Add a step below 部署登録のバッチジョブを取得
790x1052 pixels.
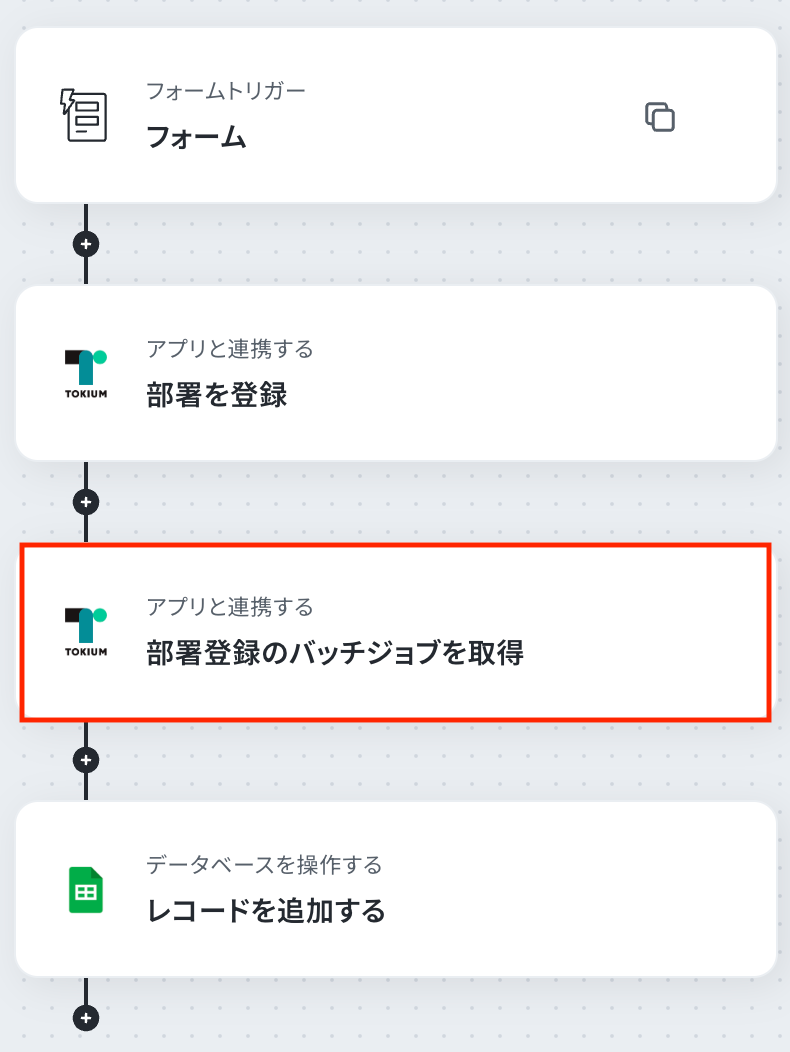[x=87, y=760]
